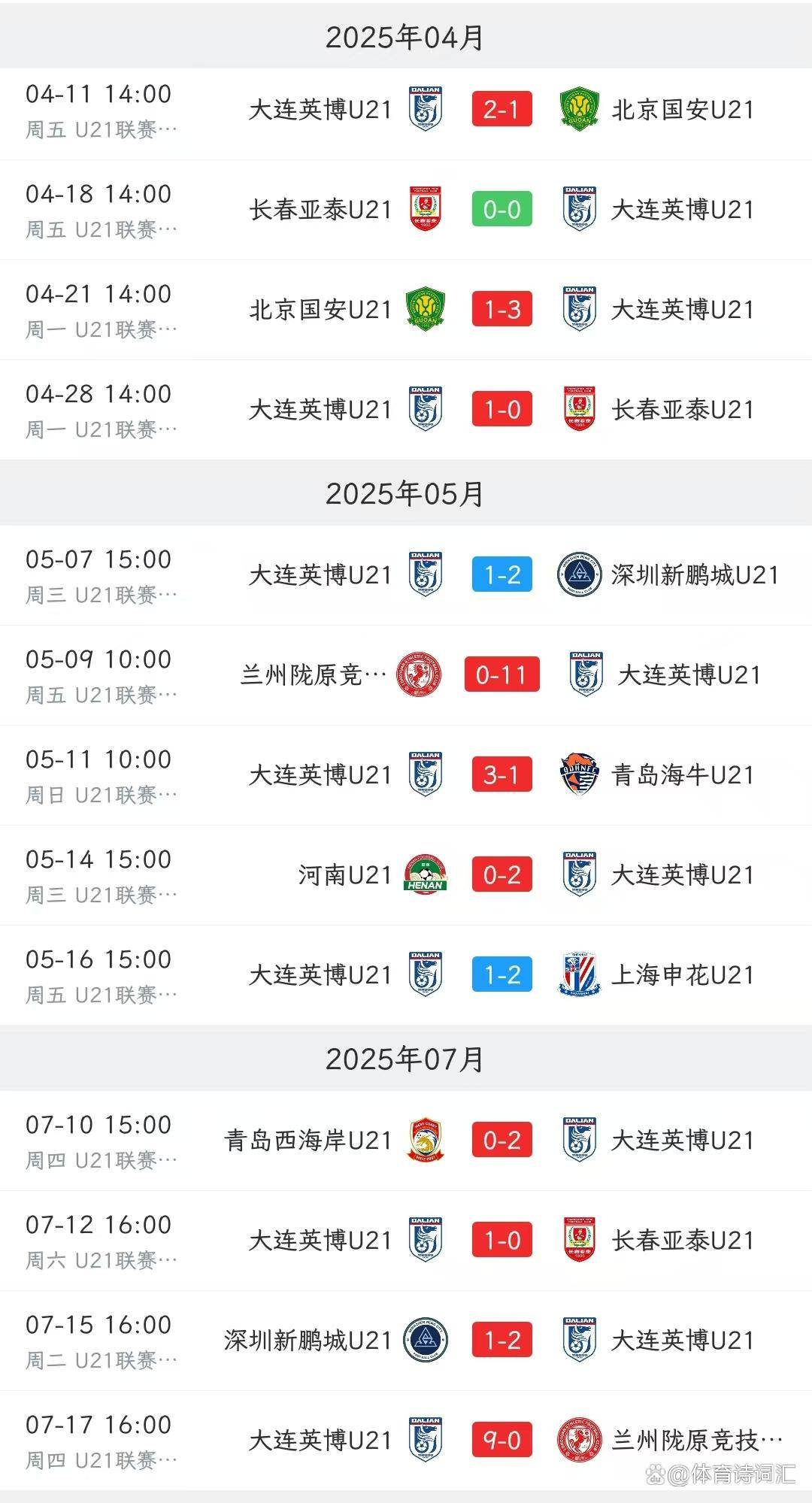Open the 07-12 match versus 长春亚泰U21
The height and width of the screenshot is (1503, 812).
pos(501,1241)
